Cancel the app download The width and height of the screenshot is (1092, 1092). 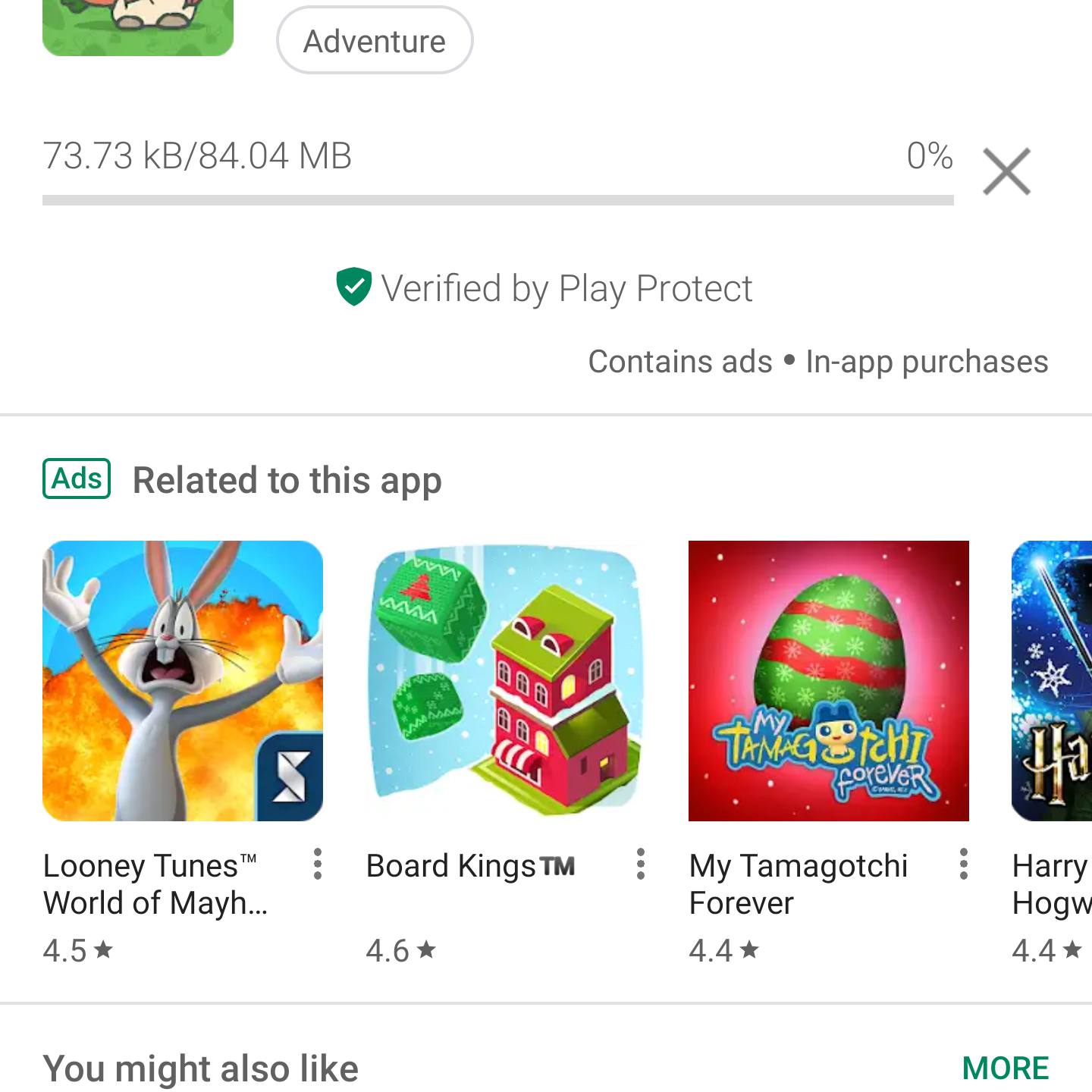pos(1006,171)
